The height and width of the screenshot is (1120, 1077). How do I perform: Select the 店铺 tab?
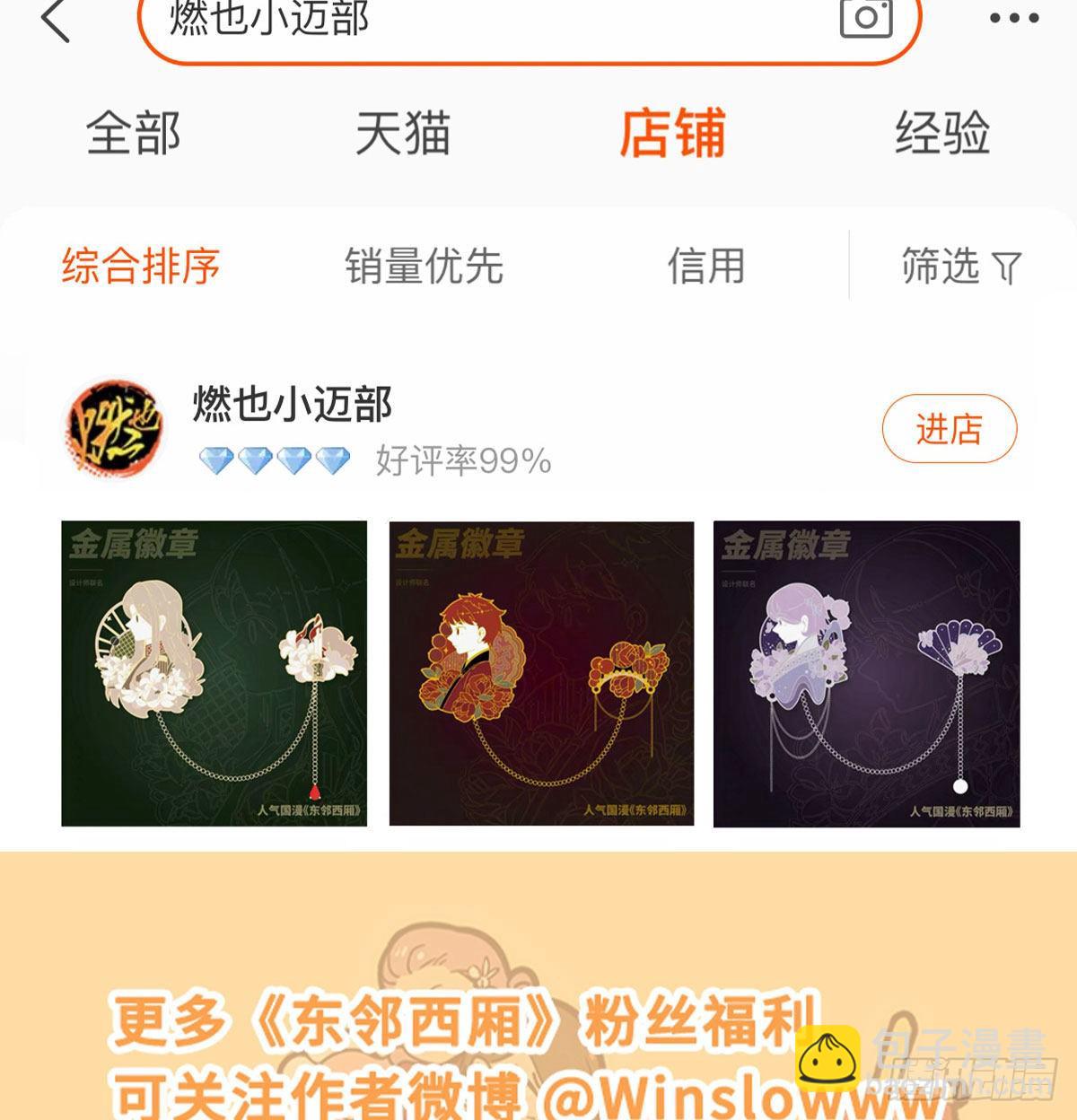(673, 135)
